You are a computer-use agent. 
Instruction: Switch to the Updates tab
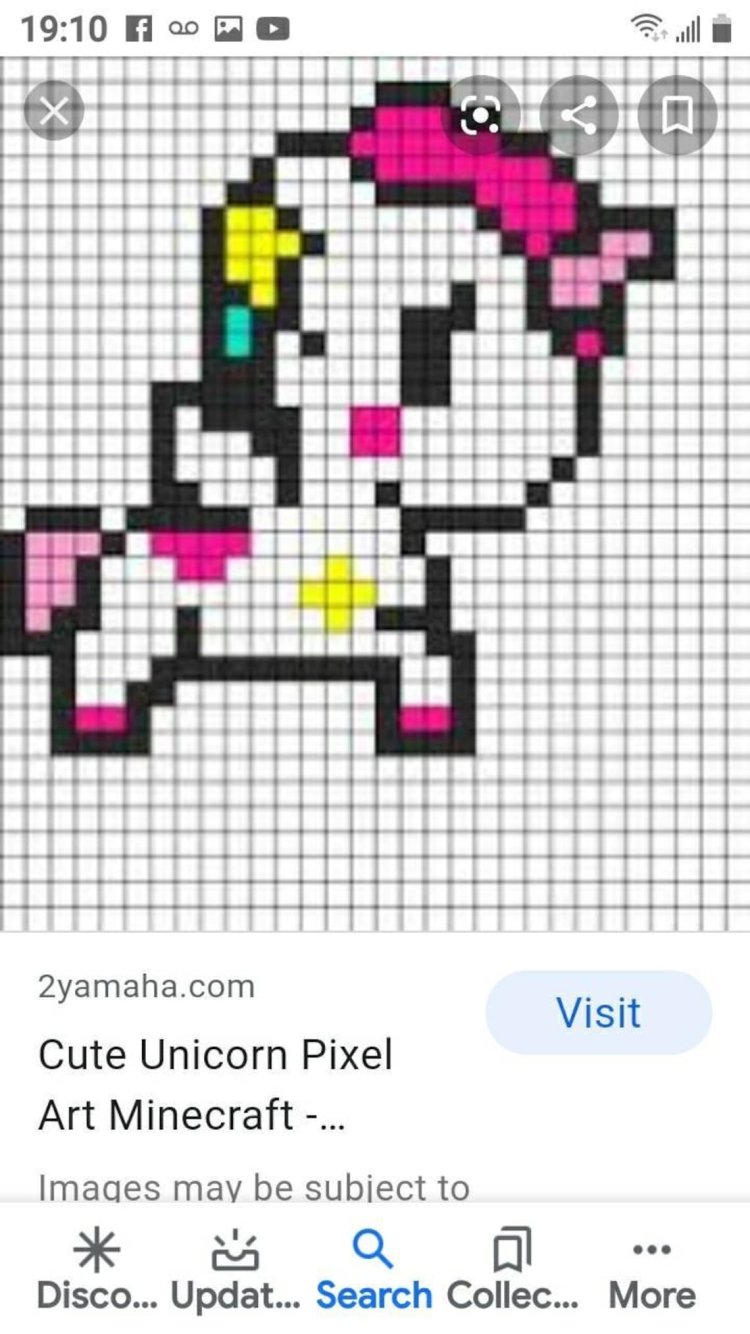click(x=235, y=1268)
